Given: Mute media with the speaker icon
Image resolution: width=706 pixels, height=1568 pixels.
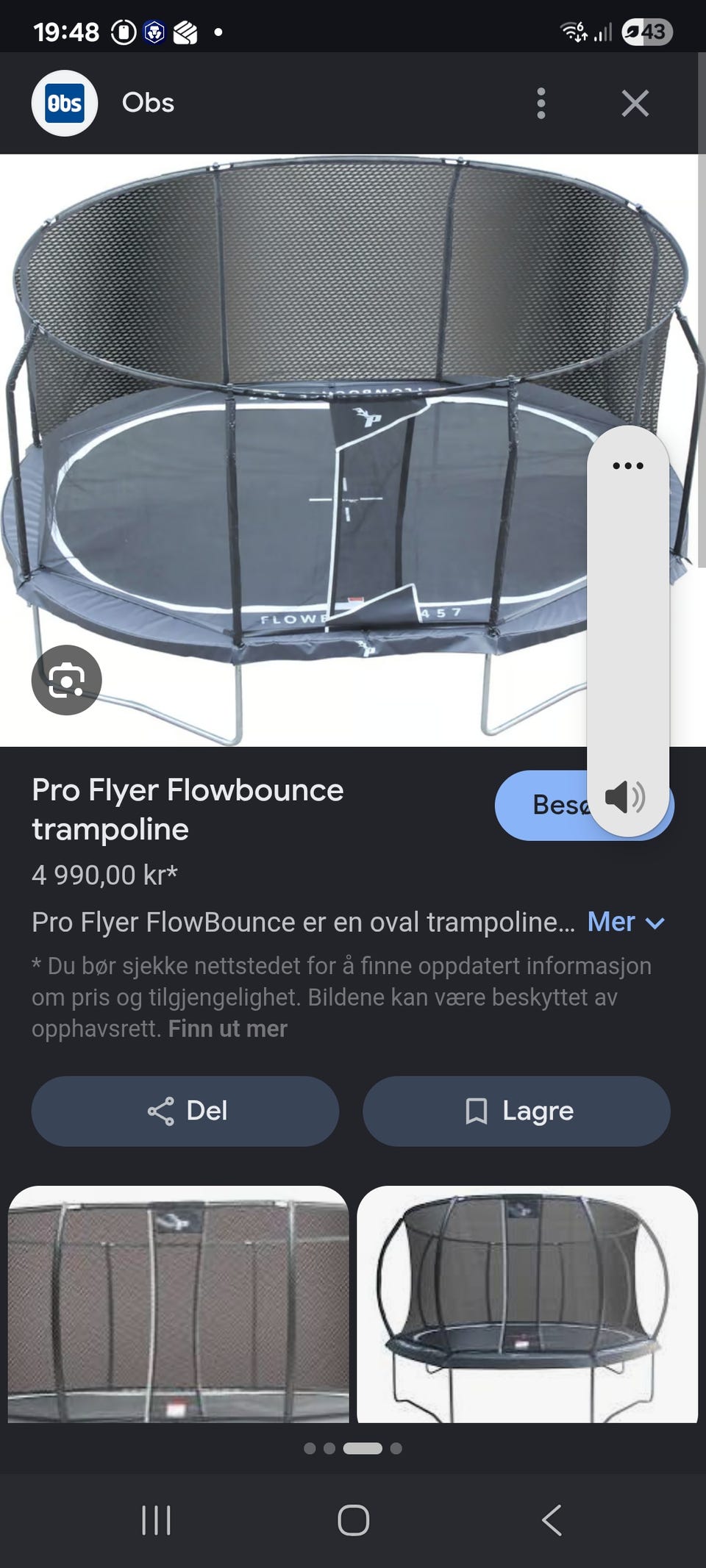Looking at the screenshot, I should (x=625, y=797).
